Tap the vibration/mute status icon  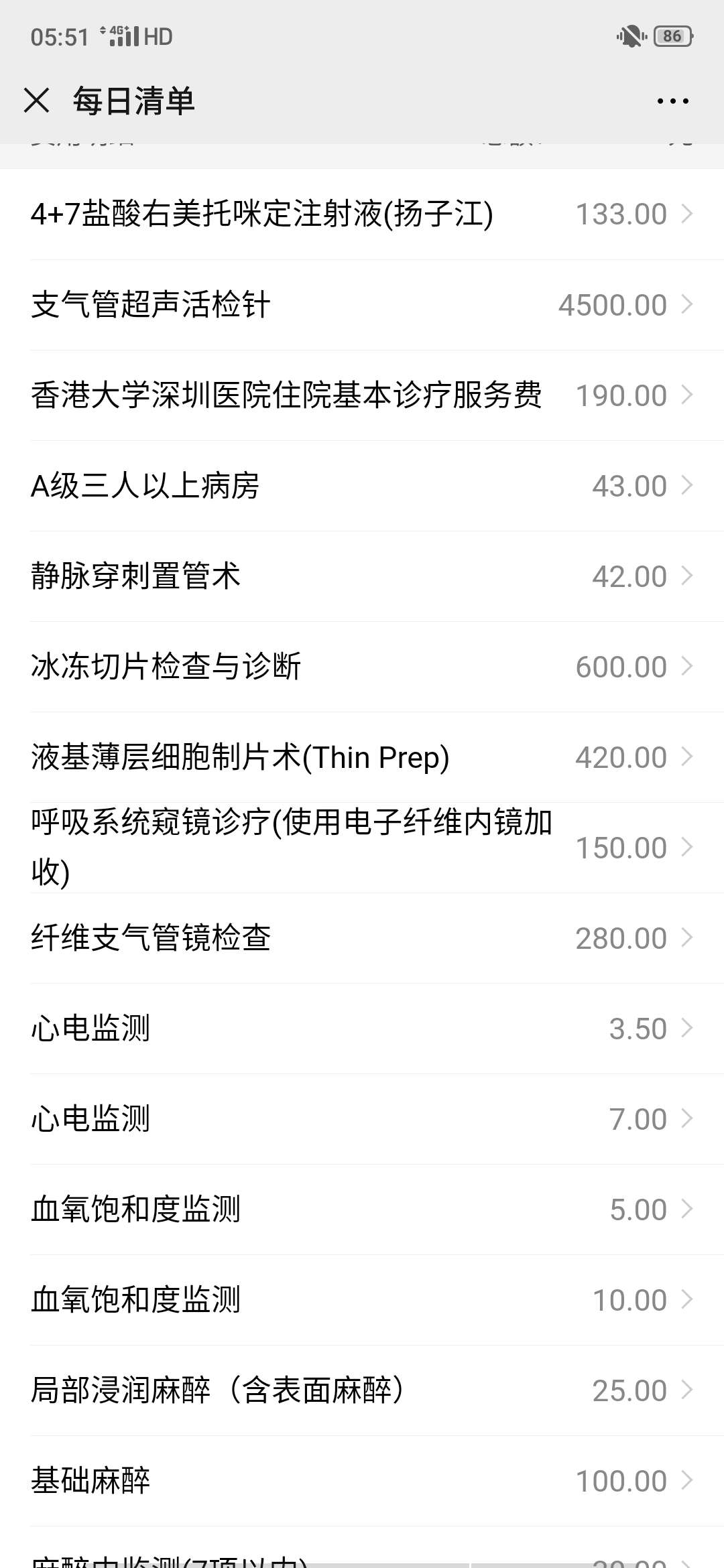633,35
